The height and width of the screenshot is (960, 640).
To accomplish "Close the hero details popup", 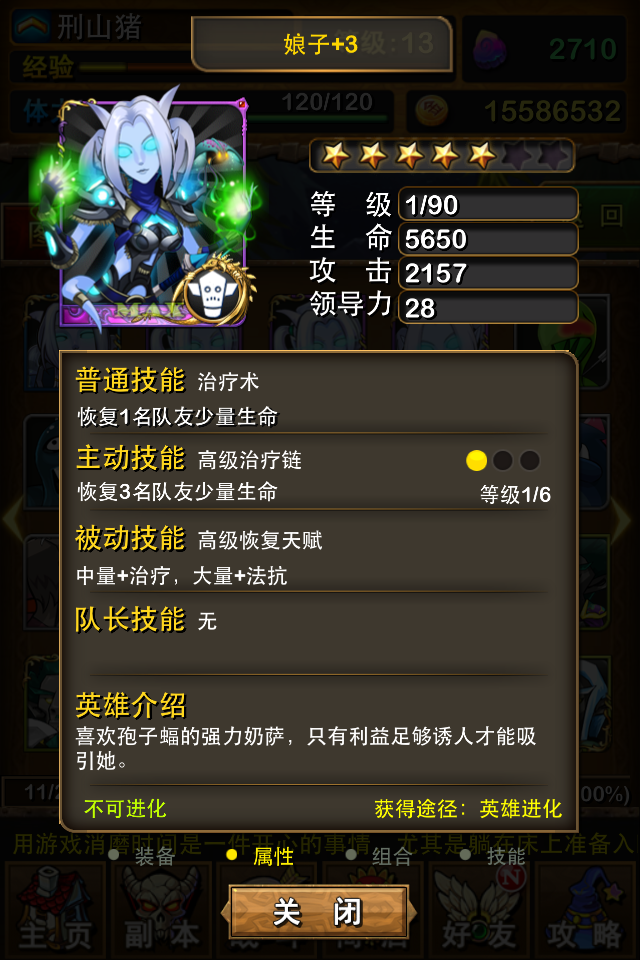I will pos(318,912).
